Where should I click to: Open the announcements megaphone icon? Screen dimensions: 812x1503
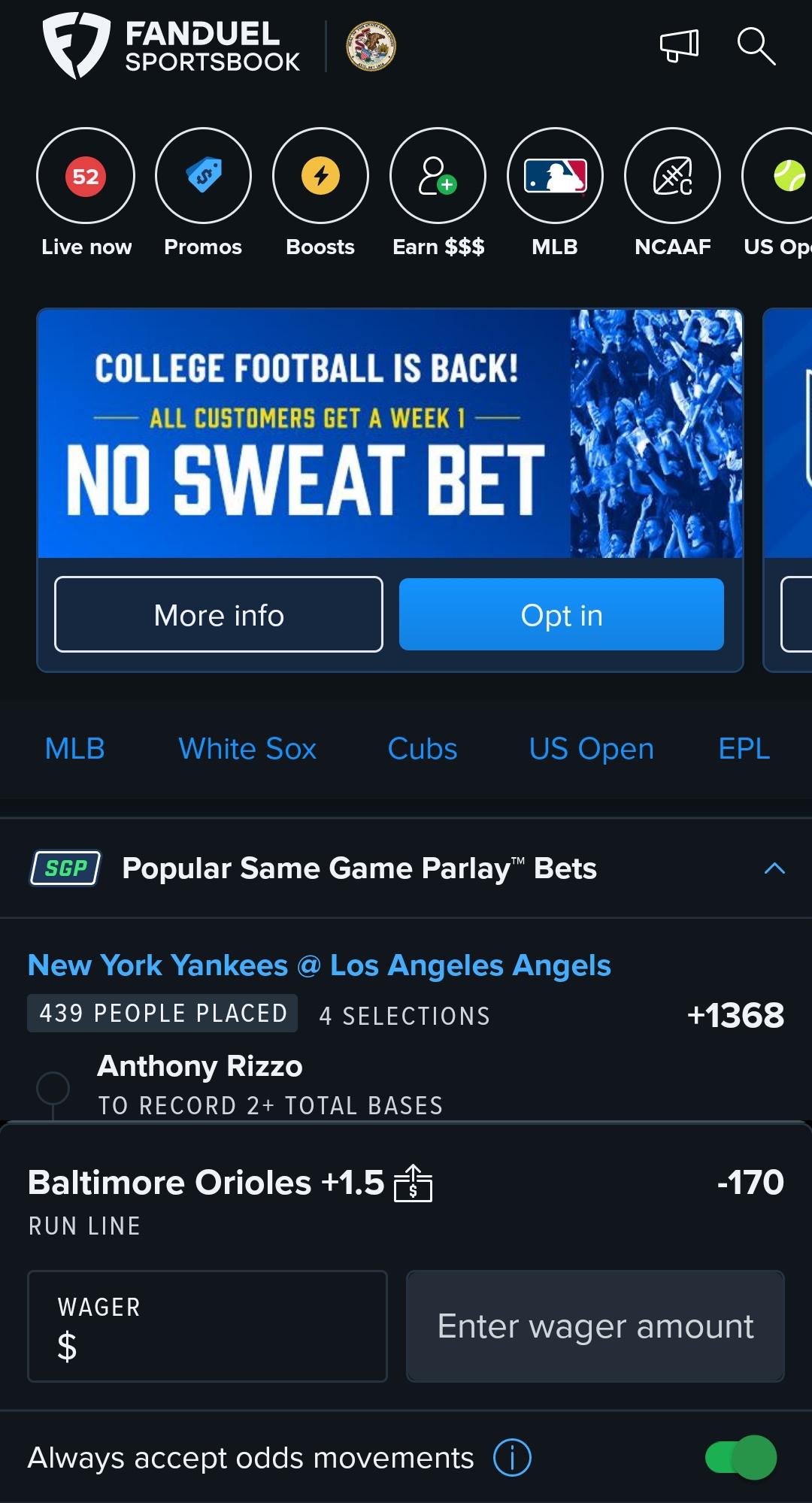coord(679,47)
